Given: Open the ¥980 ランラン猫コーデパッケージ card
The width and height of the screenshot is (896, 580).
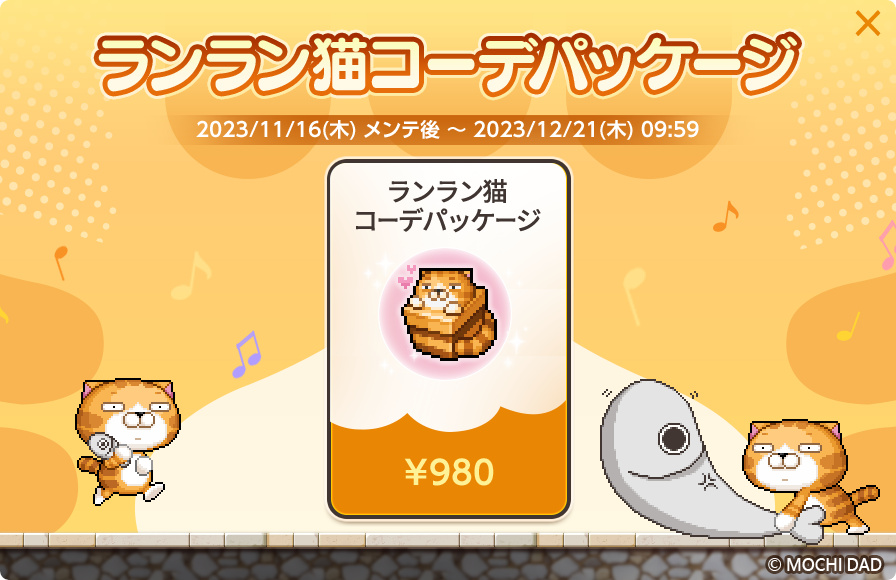Looking at the screenshot, I should [448, 340].
